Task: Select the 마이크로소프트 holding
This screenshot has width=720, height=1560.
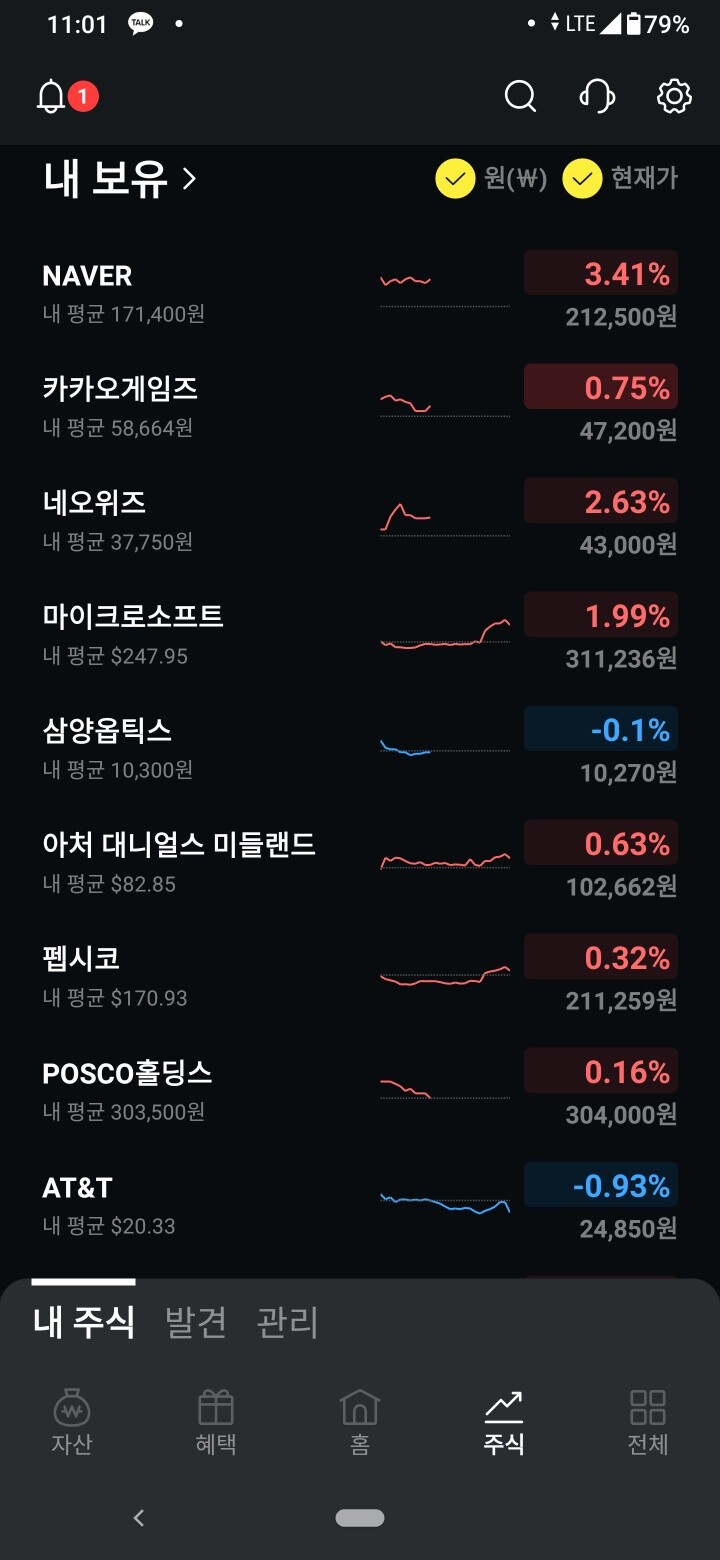Action: click(x=360, y=634)
